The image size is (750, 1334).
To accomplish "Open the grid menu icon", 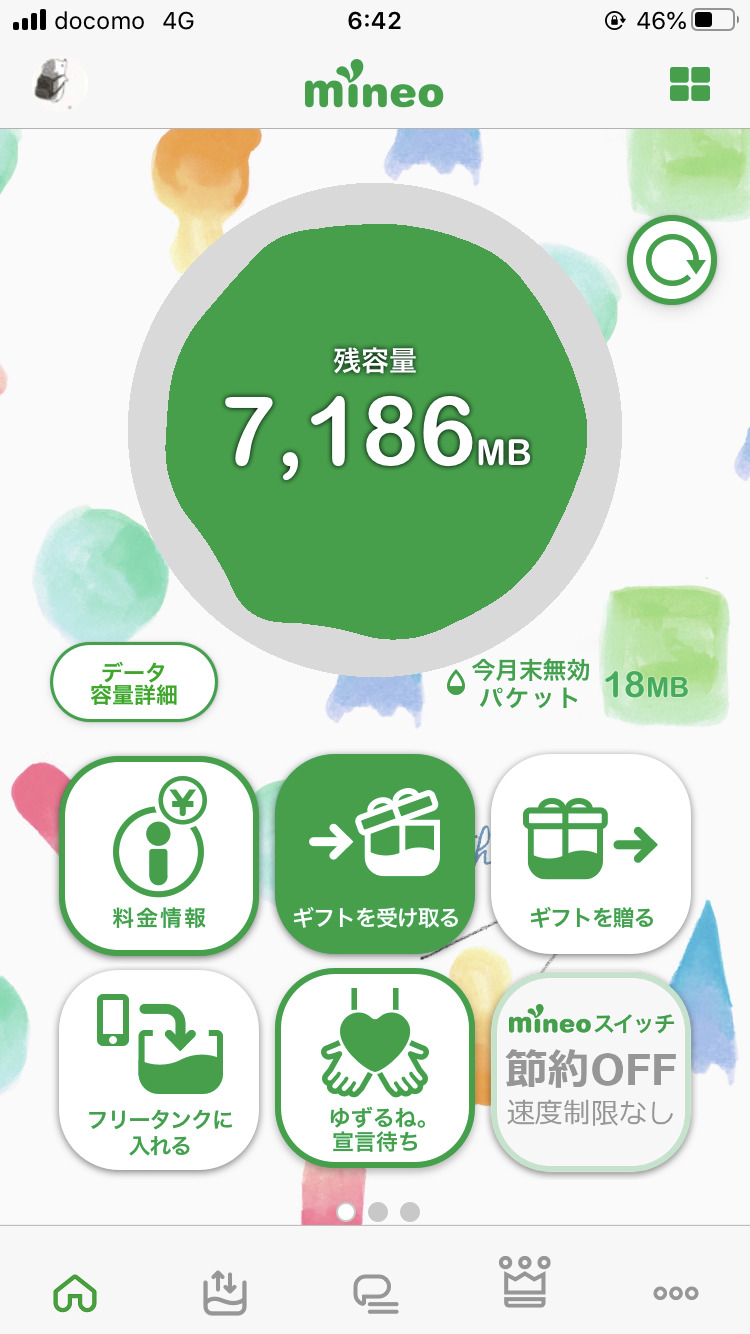I will point(689,84).
